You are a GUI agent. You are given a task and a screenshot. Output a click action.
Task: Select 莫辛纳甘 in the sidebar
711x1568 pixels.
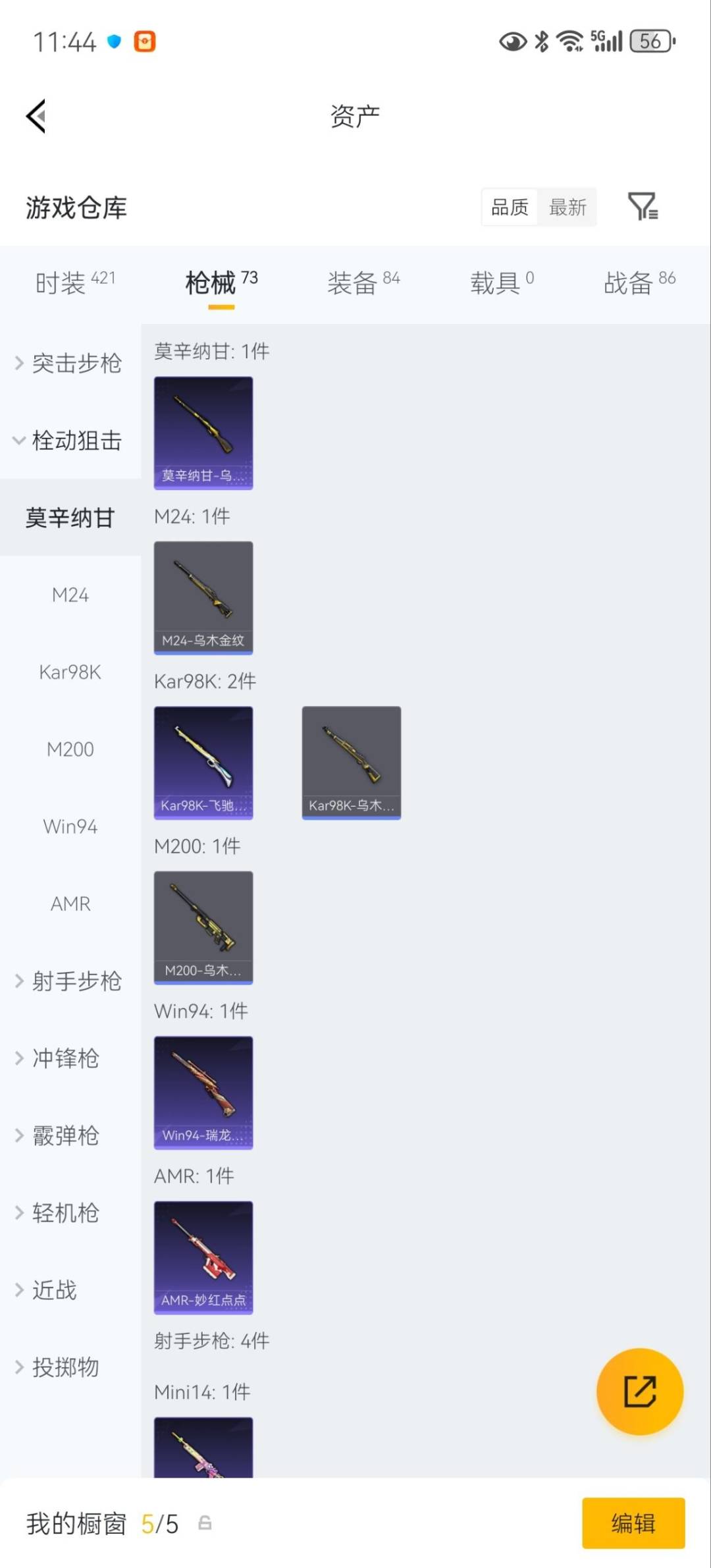click(70, 518)
